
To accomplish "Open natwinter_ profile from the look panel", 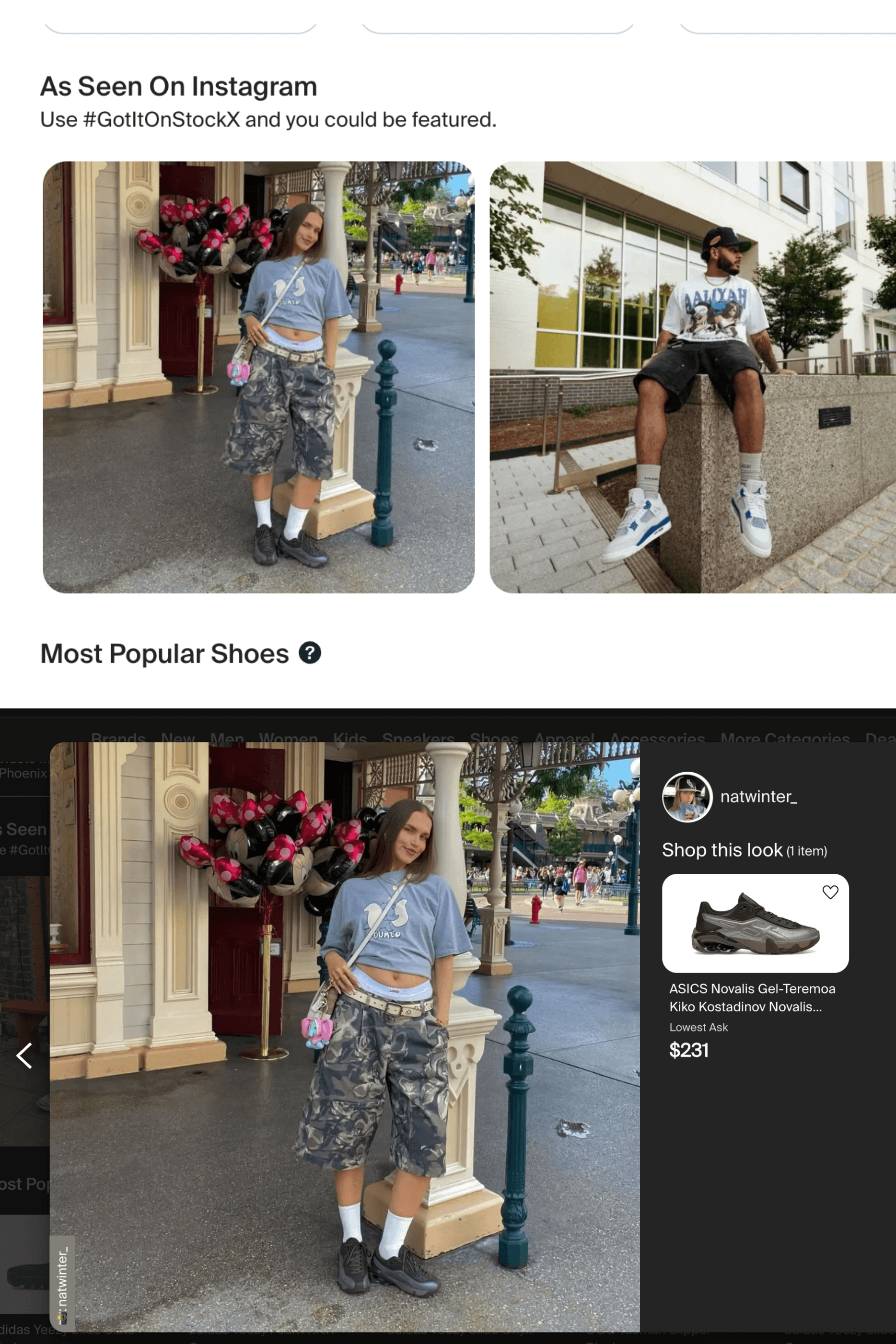I will tap(758, 796).
